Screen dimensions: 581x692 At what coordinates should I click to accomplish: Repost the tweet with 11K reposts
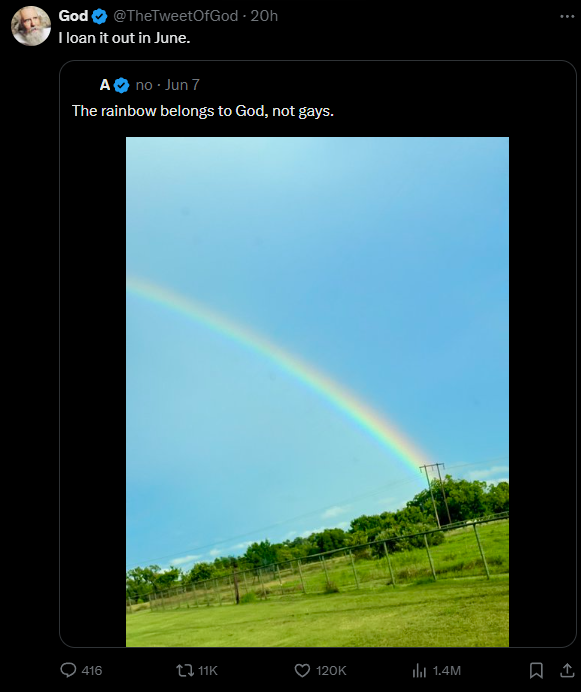click(x=197, y=670)
